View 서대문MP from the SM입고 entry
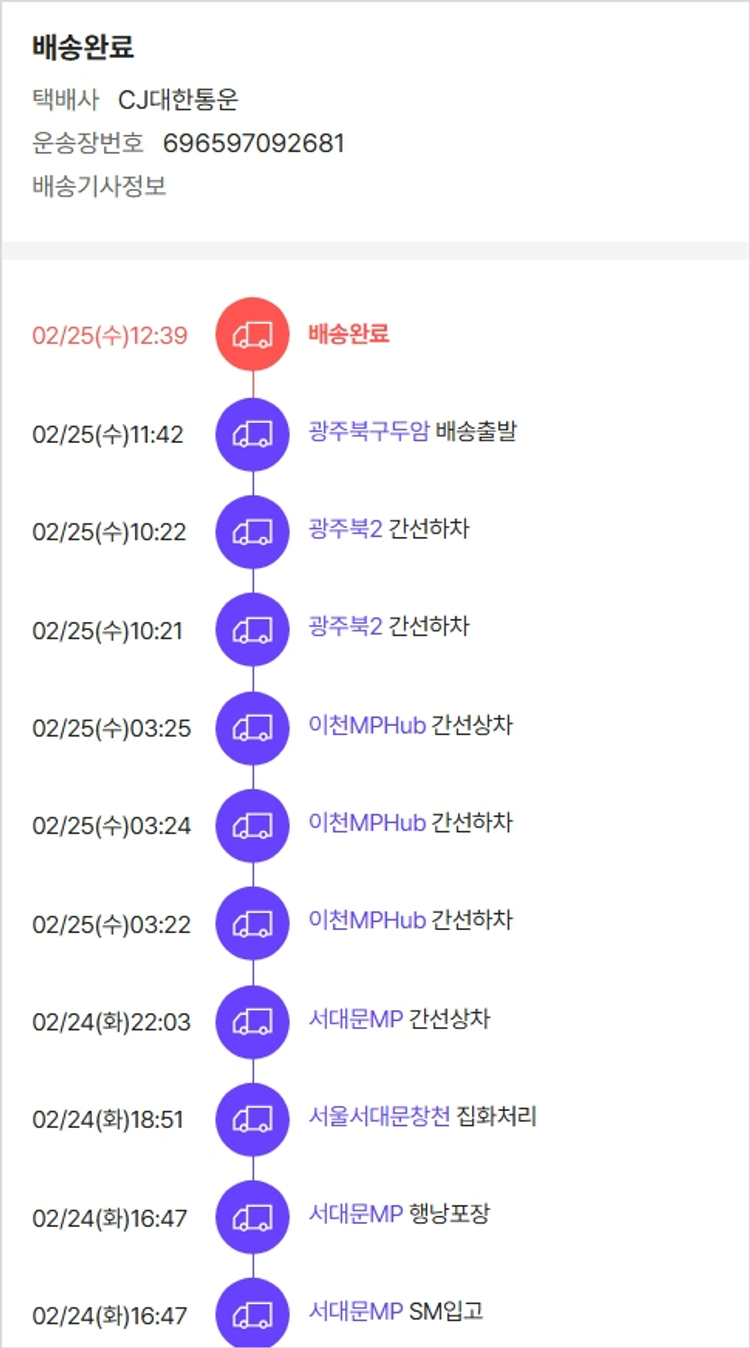This screenshot has width=750, height=1348. tap(356, 1311)
